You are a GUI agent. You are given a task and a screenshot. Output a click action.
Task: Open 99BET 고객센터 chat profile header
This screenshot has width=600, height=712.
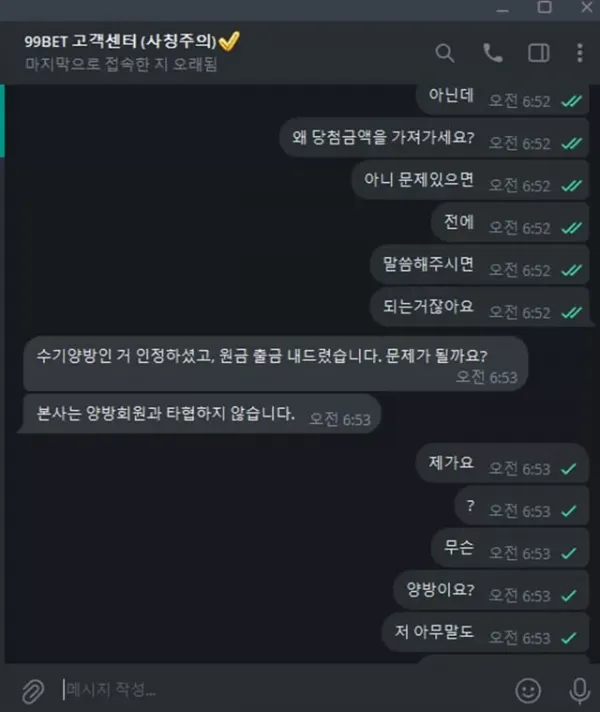click(x=130, y=52)
